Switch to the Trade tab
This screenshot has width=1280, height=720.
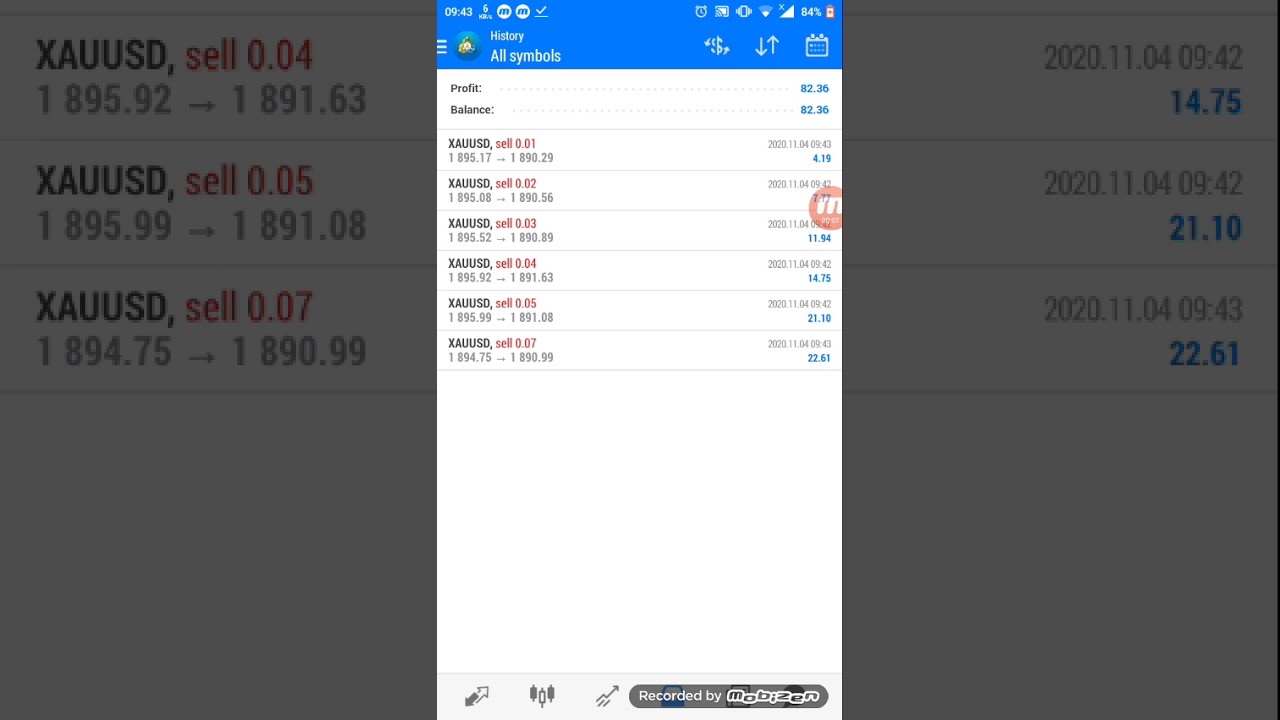607,696
